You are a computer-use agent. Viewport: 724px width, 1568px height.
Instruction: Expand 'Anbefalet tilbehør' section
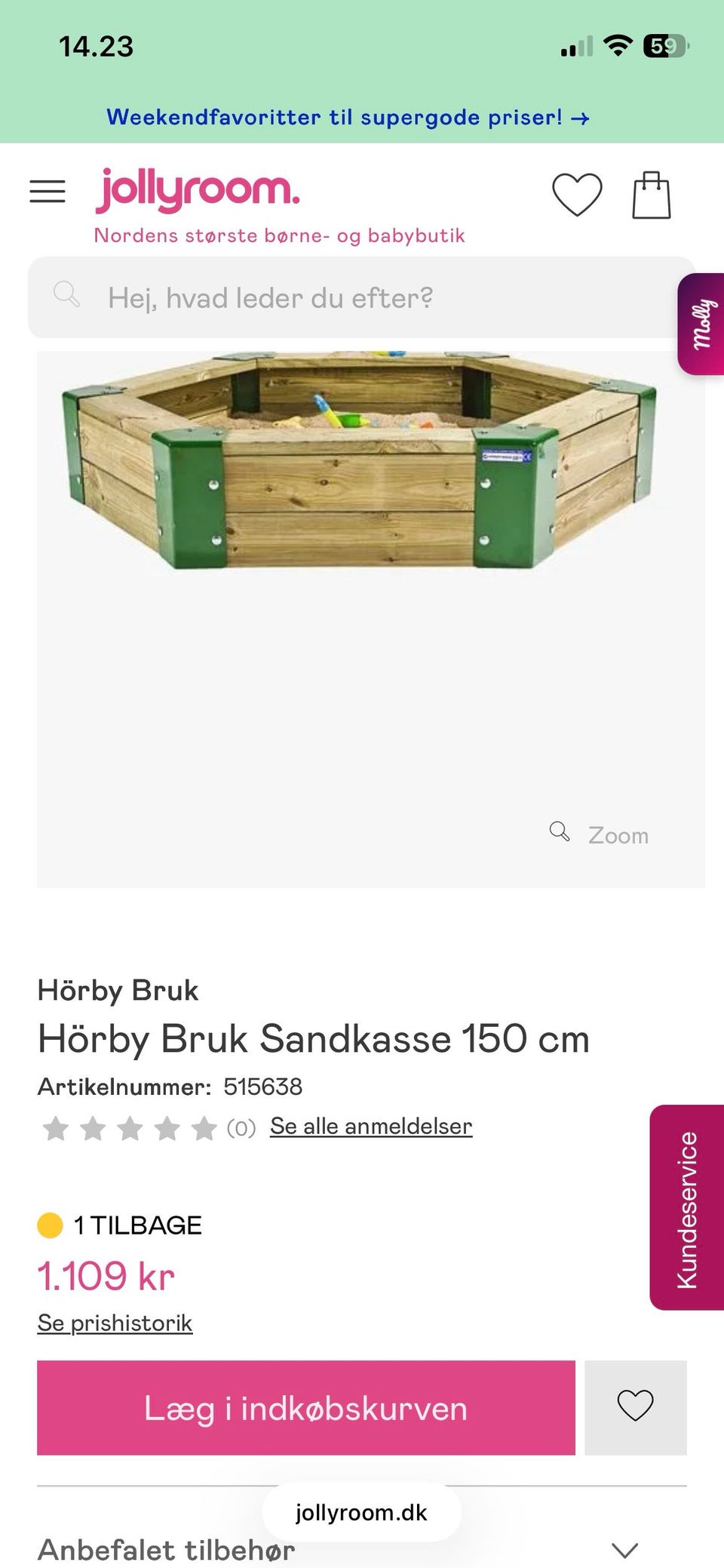361,1550
